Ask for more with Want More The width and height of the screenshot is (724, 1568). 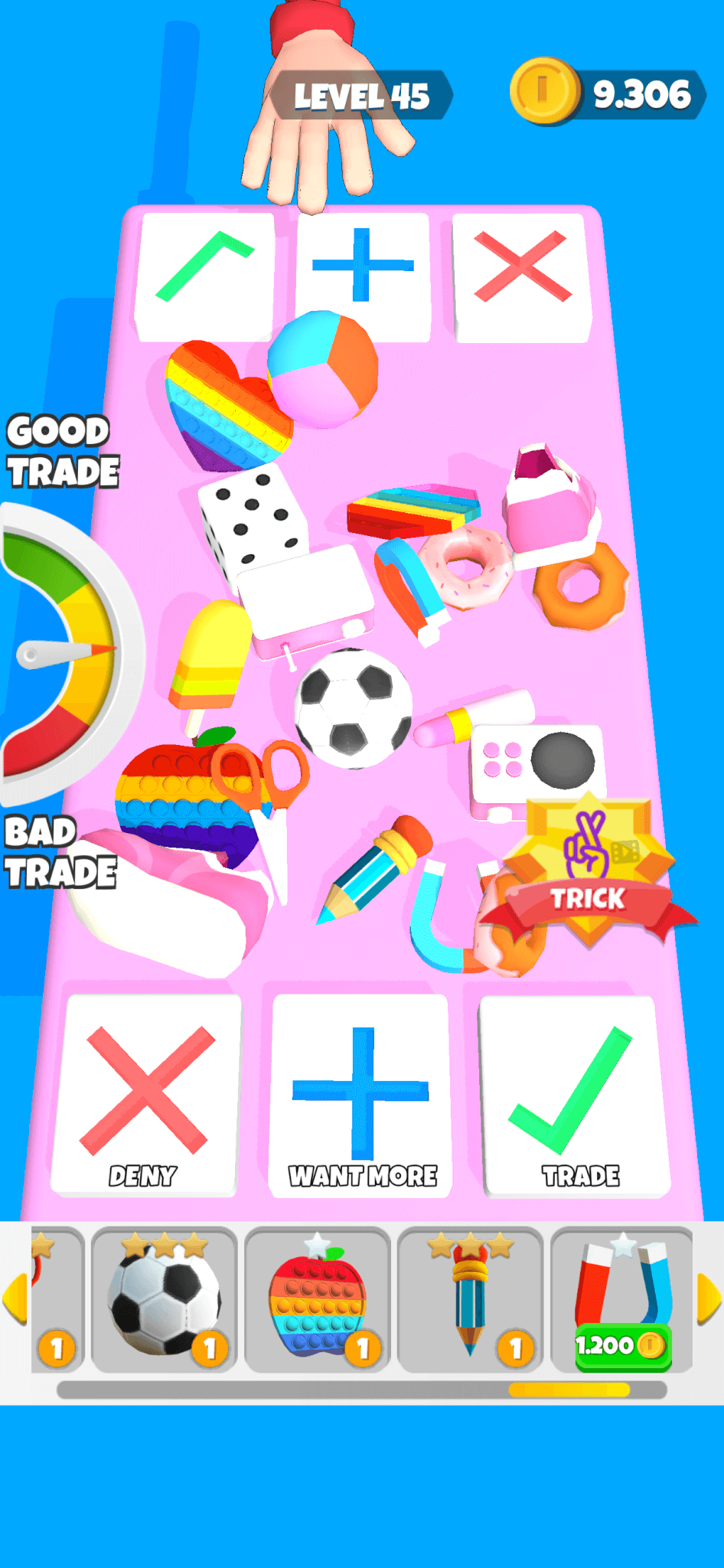(x=360, y=1096)
